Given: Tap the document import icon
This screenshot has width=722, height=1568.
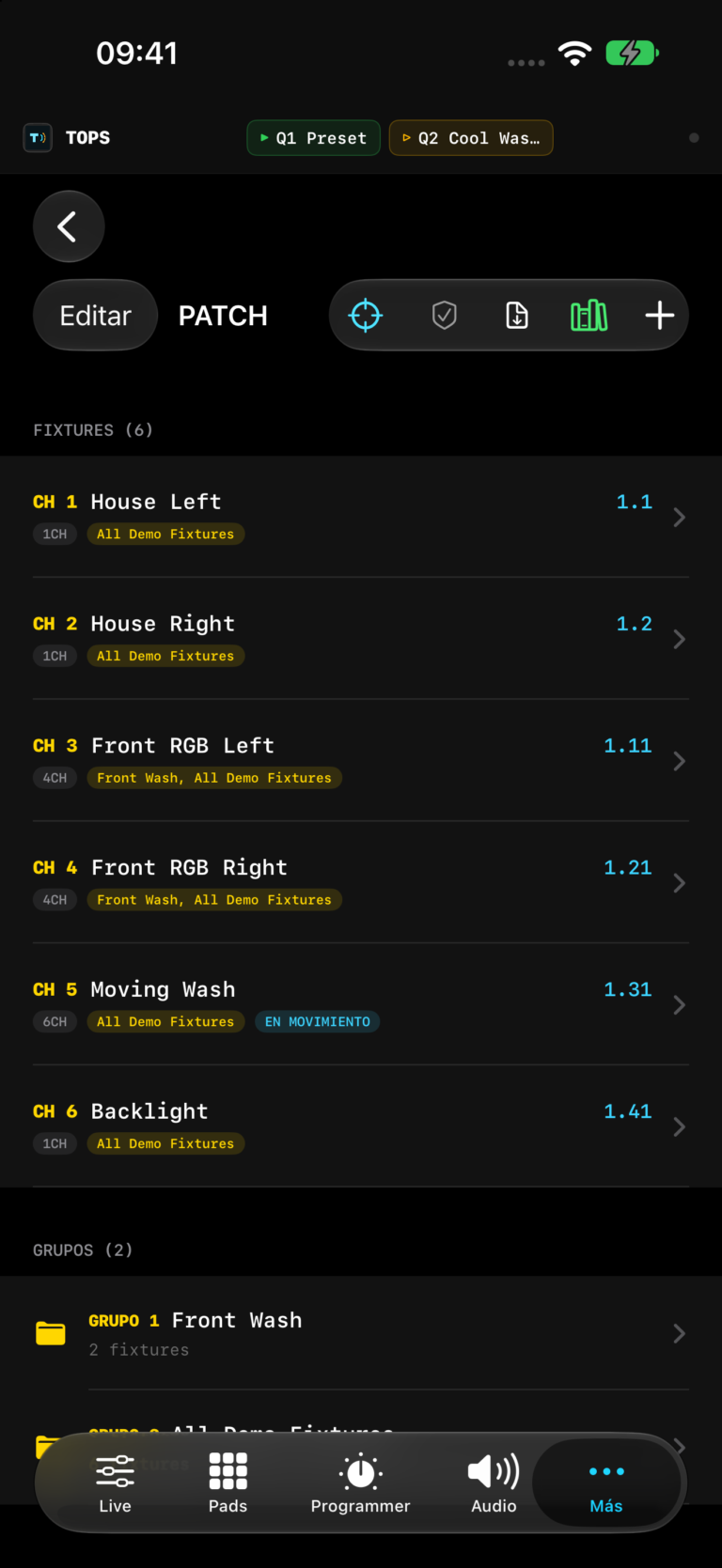Looking at the screenshot, I should coord(517,316).
